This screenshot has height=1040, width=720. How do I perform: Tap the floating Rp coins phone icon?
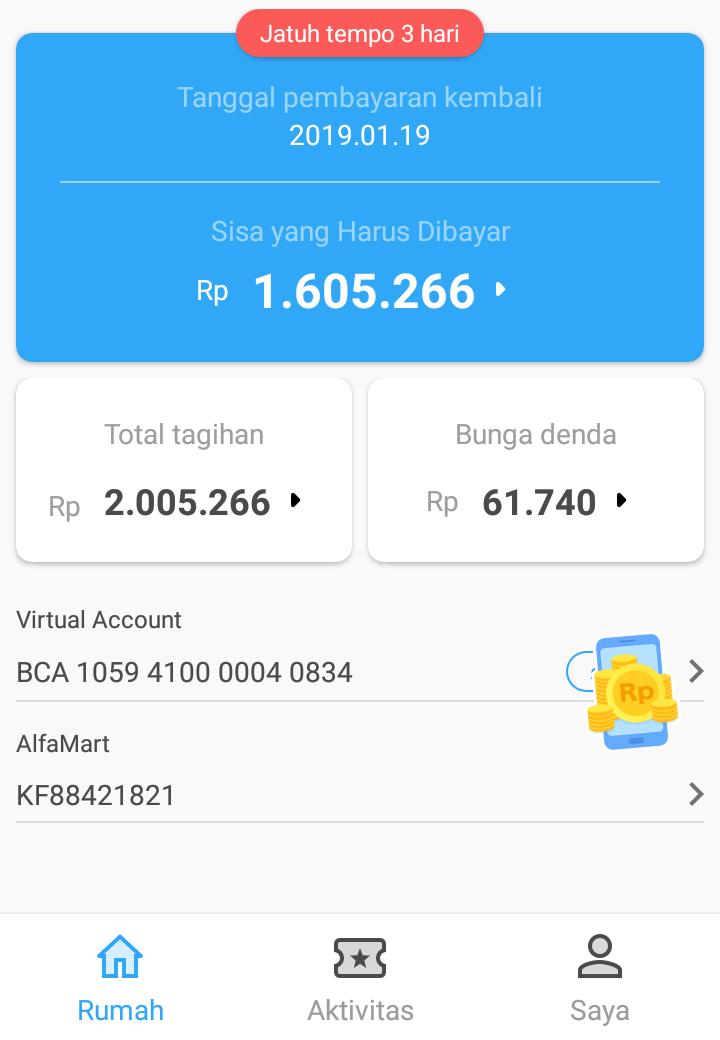[x=631, y=692]
